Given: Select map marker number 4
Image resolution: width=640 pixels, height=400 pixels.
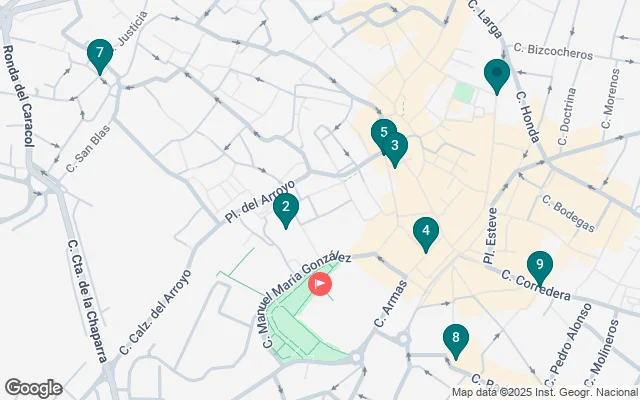Looking at the screenshot, I should pos(426,233).
